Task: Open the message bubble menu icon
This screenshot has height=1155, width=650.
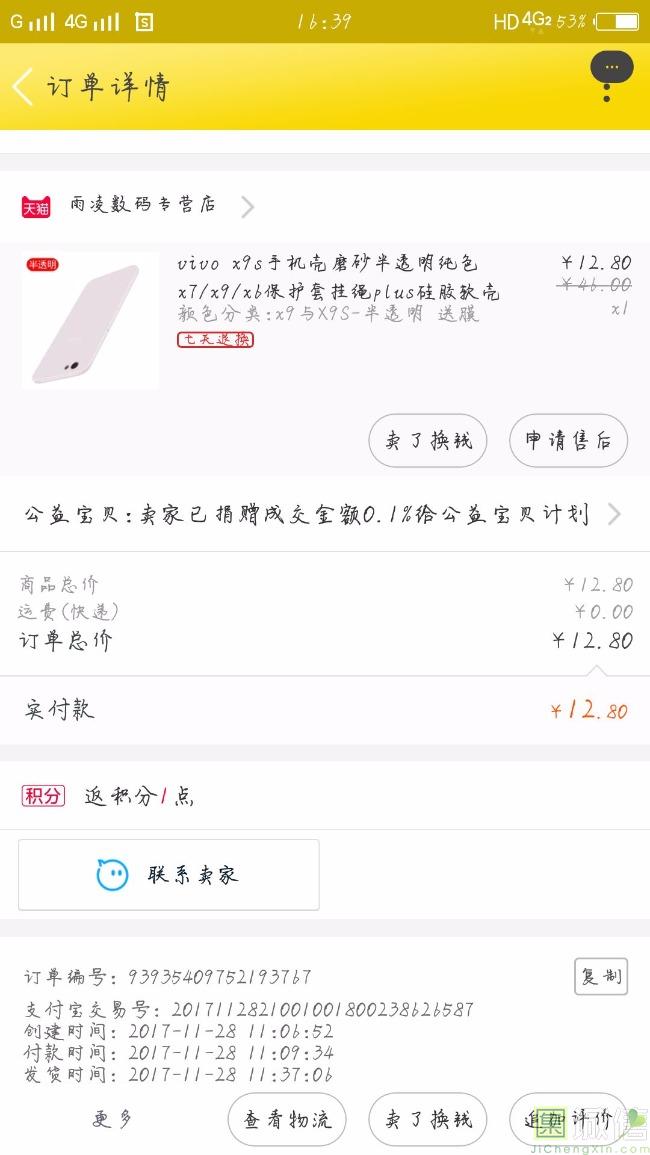Action: click(611, 70)
